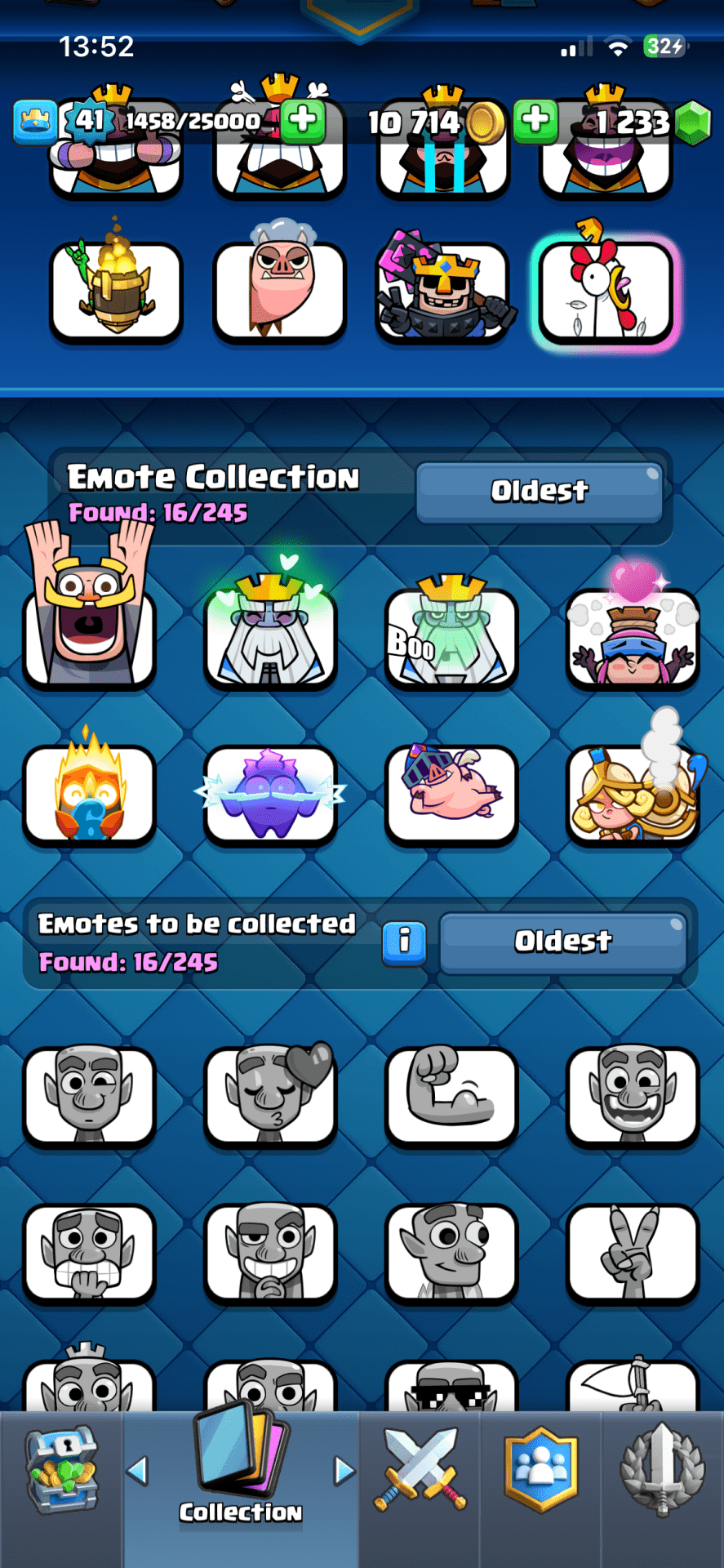Select the sunglasses king emote slot
Viewport: 724px width, 1568px height.
coord(442,290)
